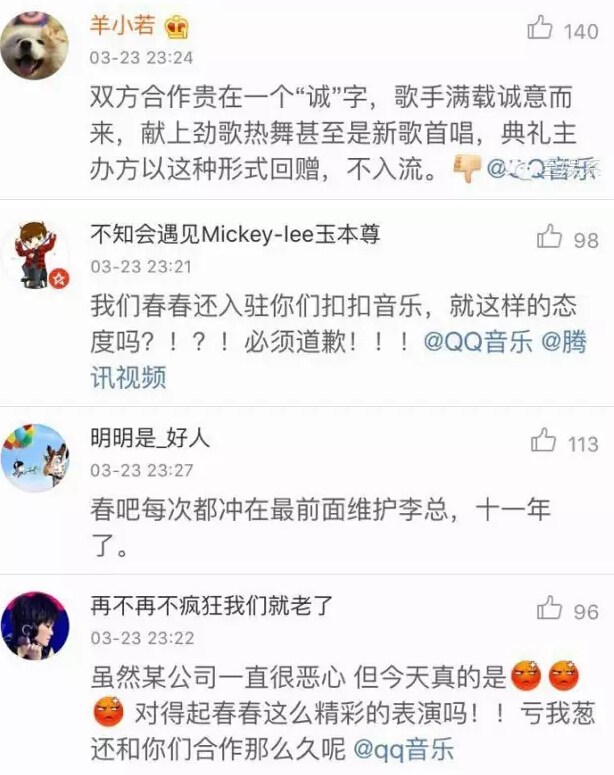Like the comment by 羊小若

pos(541,28)
